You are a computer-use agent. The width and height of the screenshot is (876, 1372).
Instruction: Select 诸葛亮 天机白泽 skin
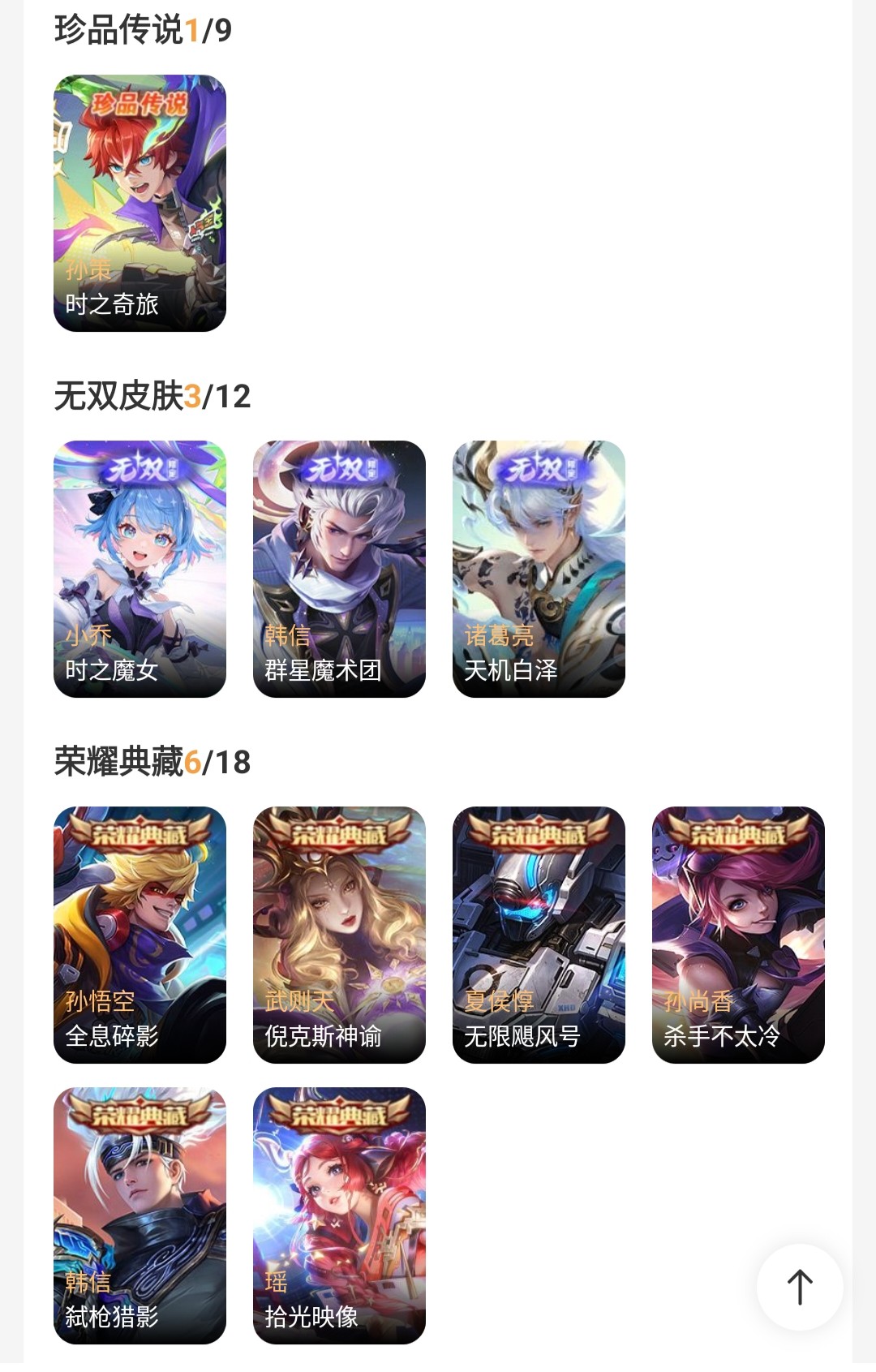(x=539, y=569)
